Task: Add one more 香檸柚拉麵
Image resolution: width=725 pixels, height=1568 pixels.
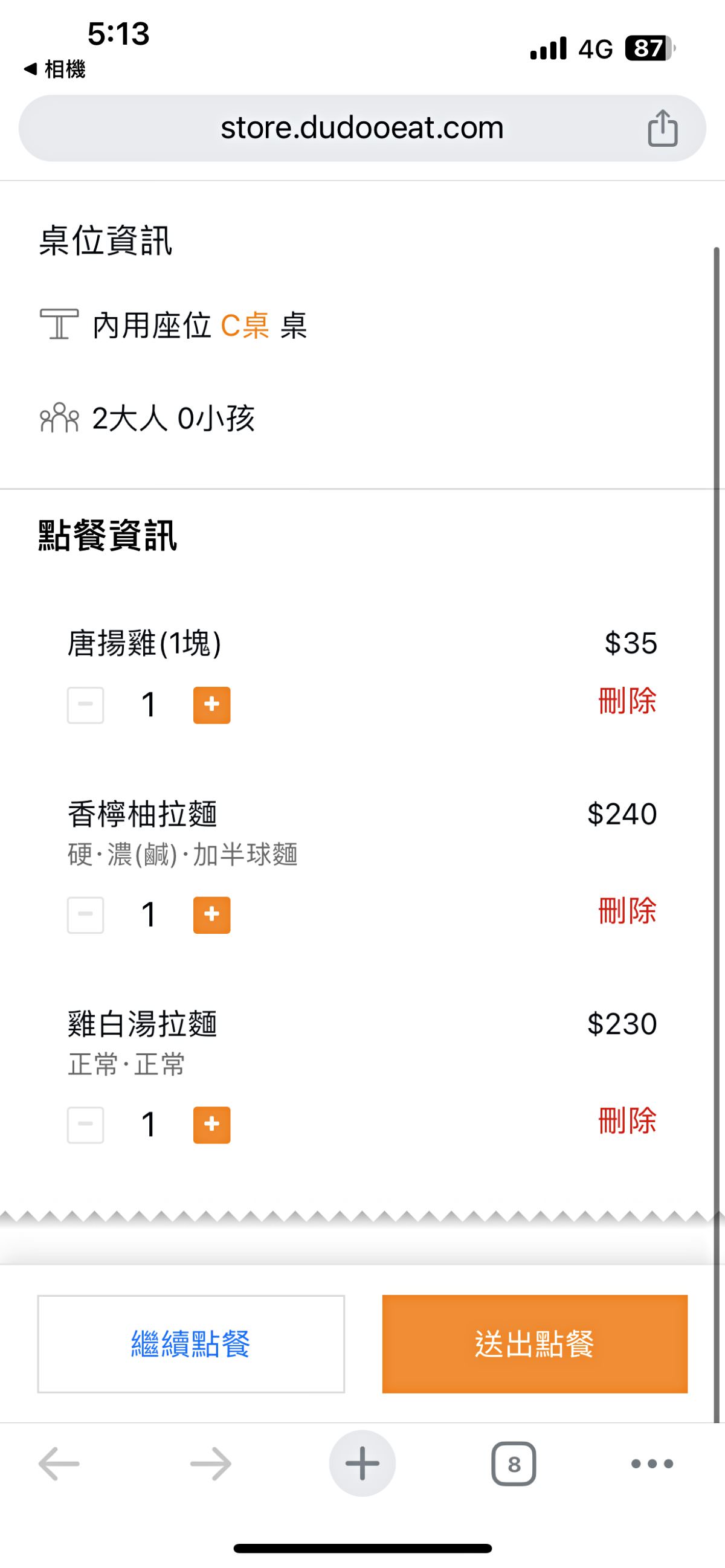Action: coord(212,915)
